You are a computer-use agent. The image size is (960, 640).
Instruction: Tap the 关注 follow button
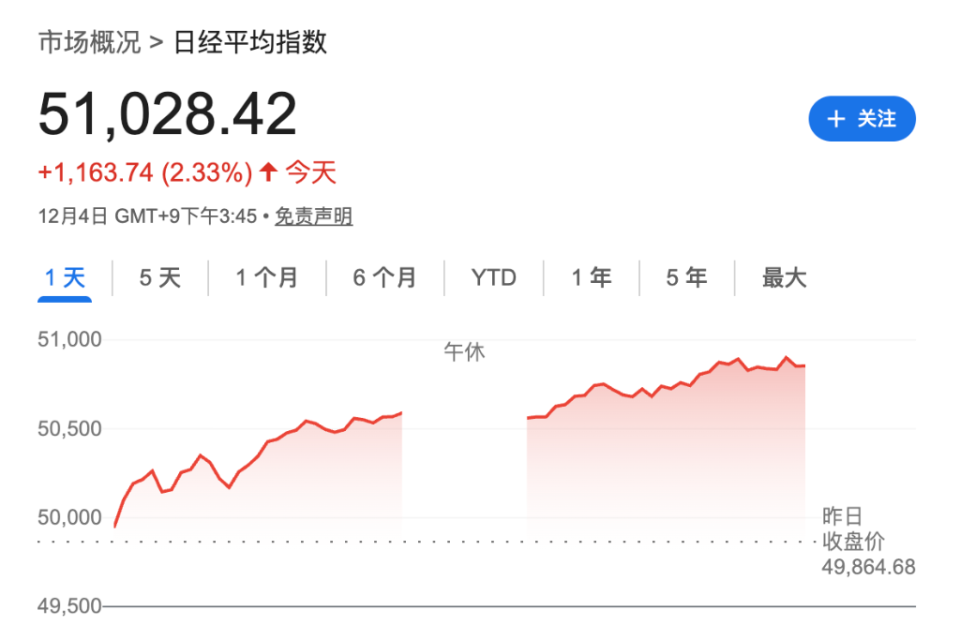click(x=861, y=119)
